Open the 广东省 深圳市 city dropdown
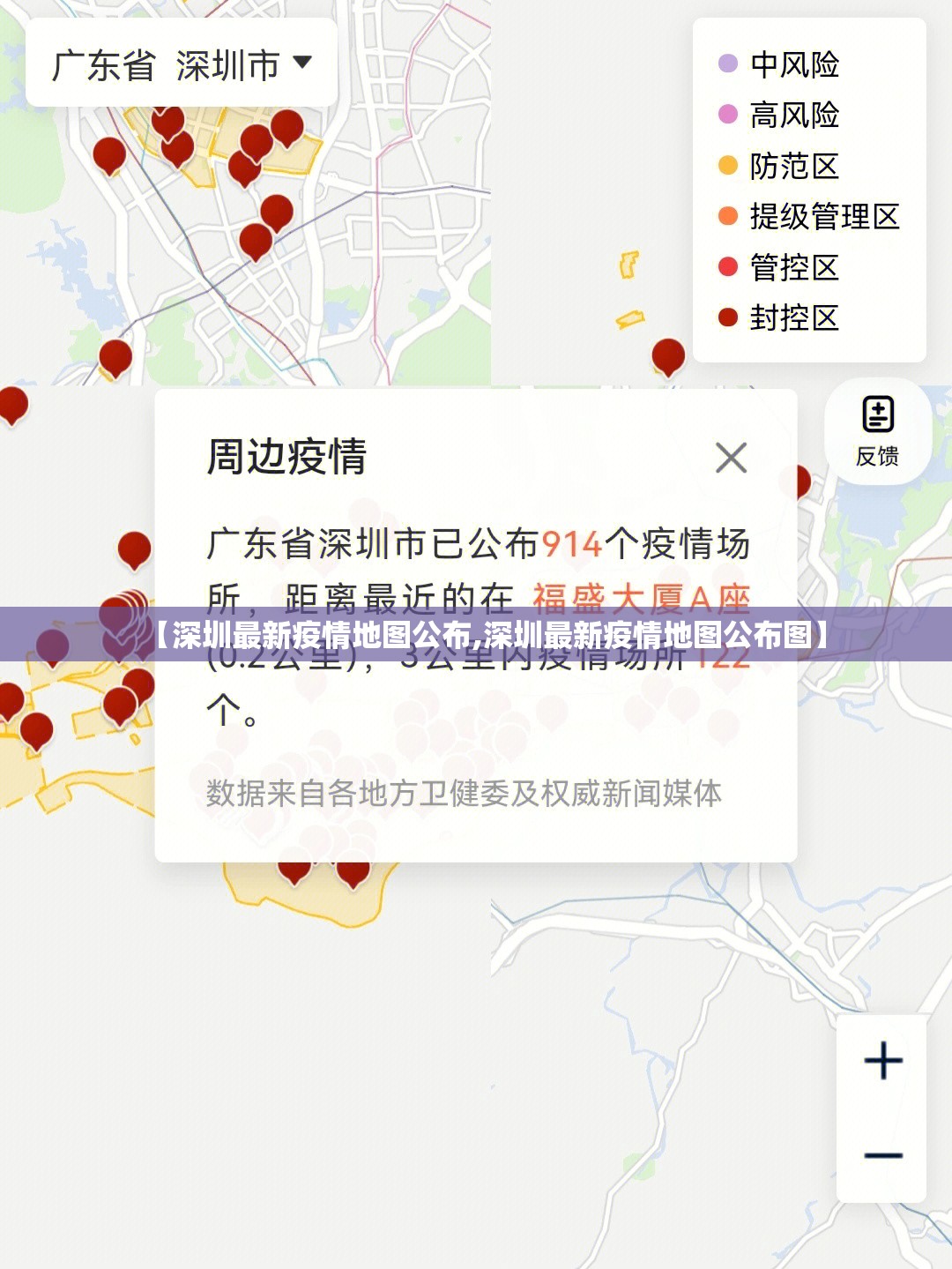952x1269 pixels. pyautogui.click(x=182, y=64)
